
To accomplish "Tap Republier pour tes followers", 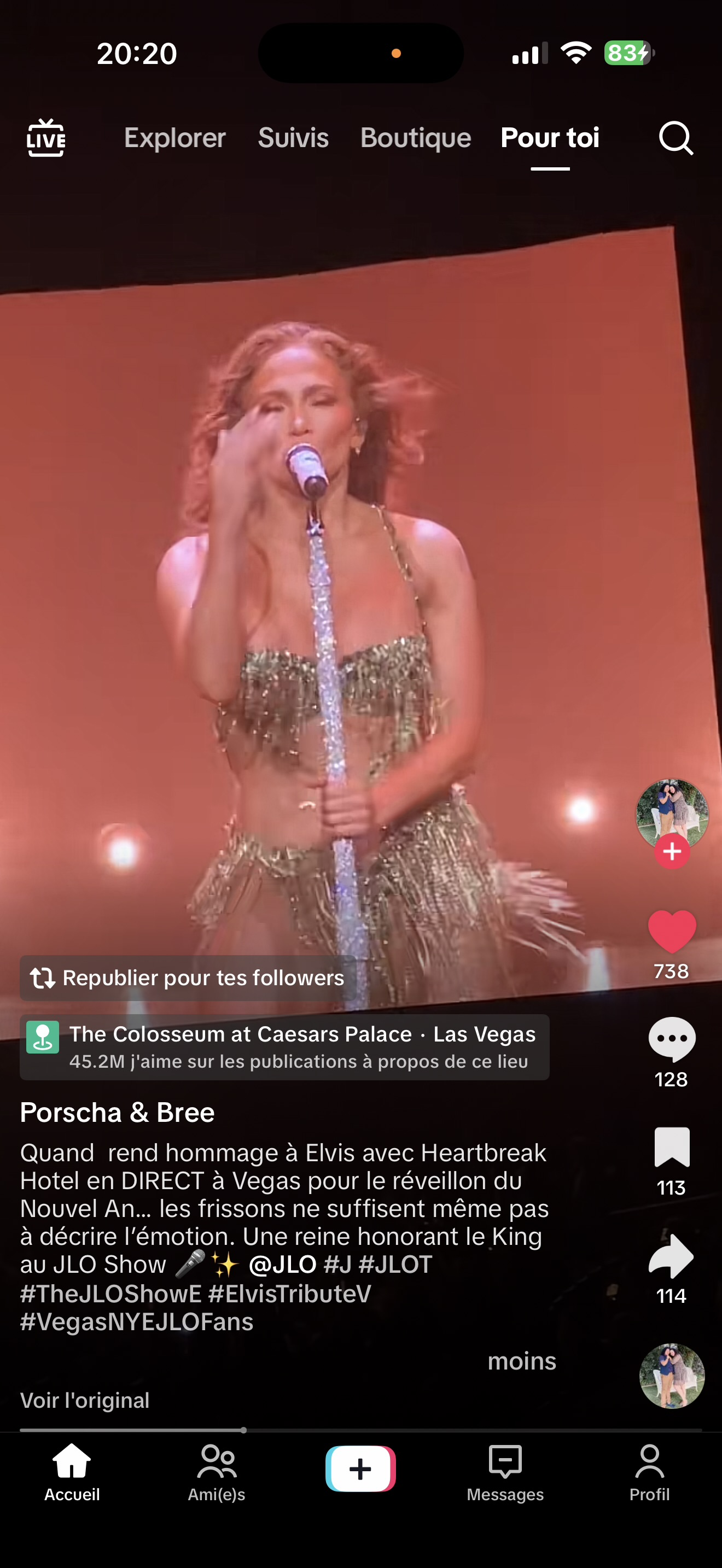I will (188, 978).
